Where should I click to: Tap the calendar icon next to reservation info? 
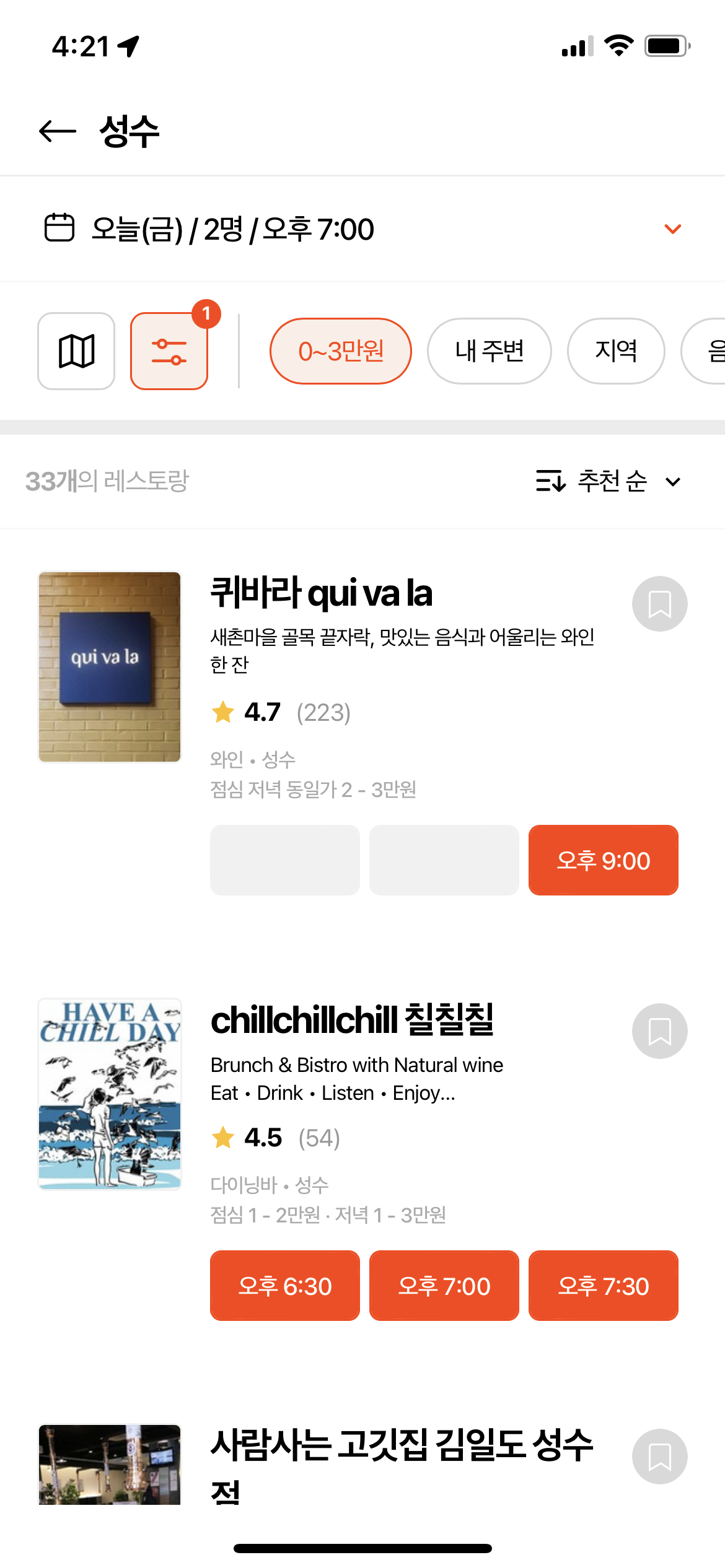click(59, 228)
